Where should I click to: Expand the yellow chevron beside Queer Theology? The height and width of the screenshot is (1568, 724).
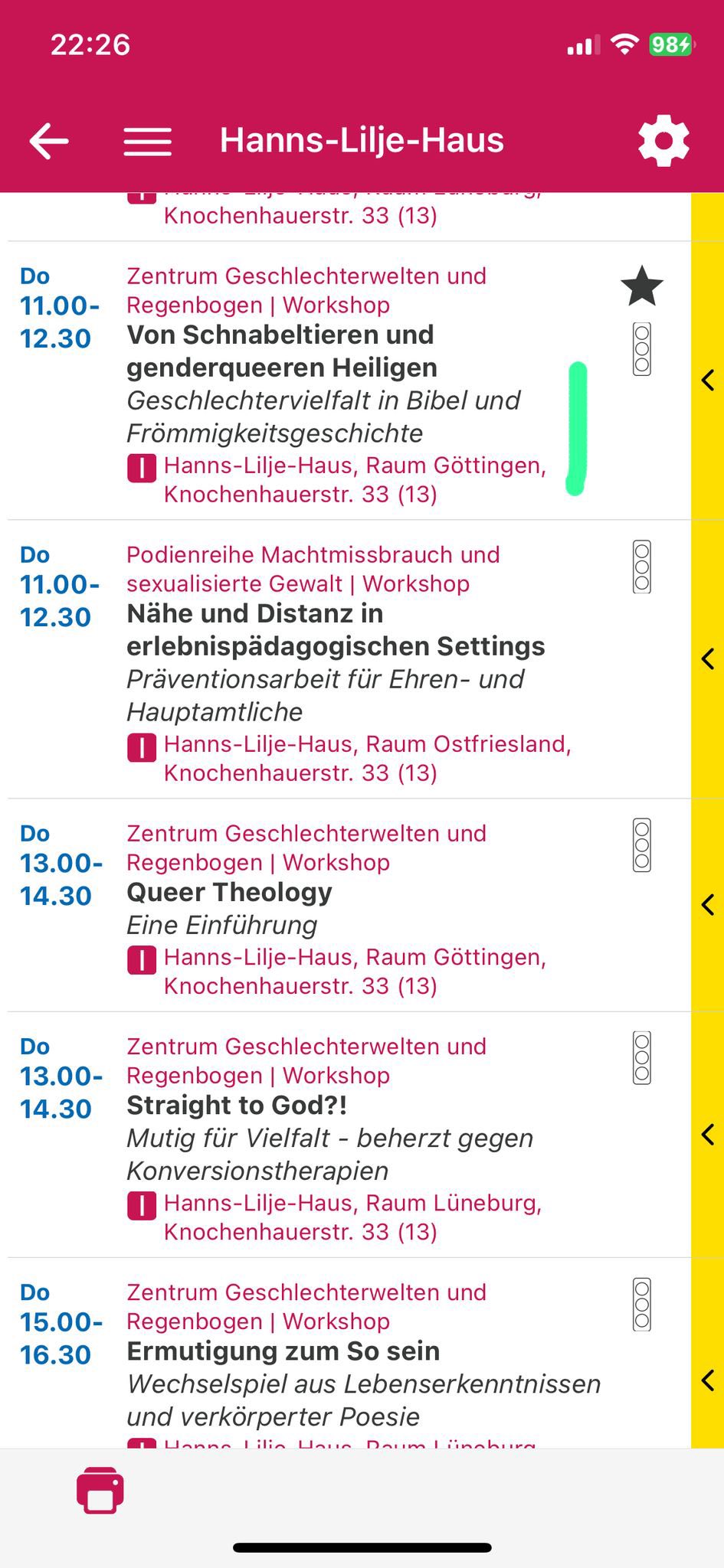click(708, 905)
